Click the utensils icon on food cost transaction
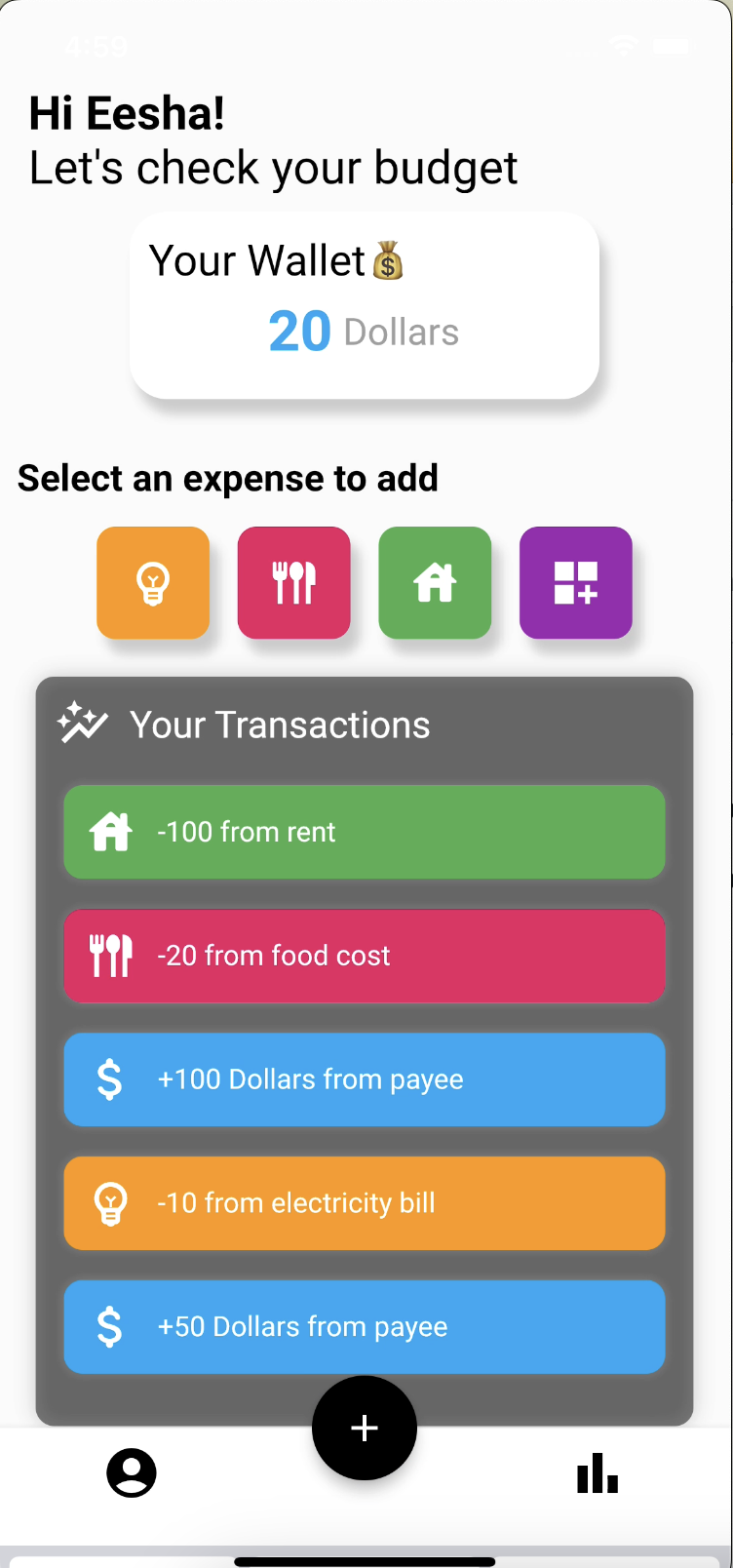733x1568 pixels. [x=111, y=955]
